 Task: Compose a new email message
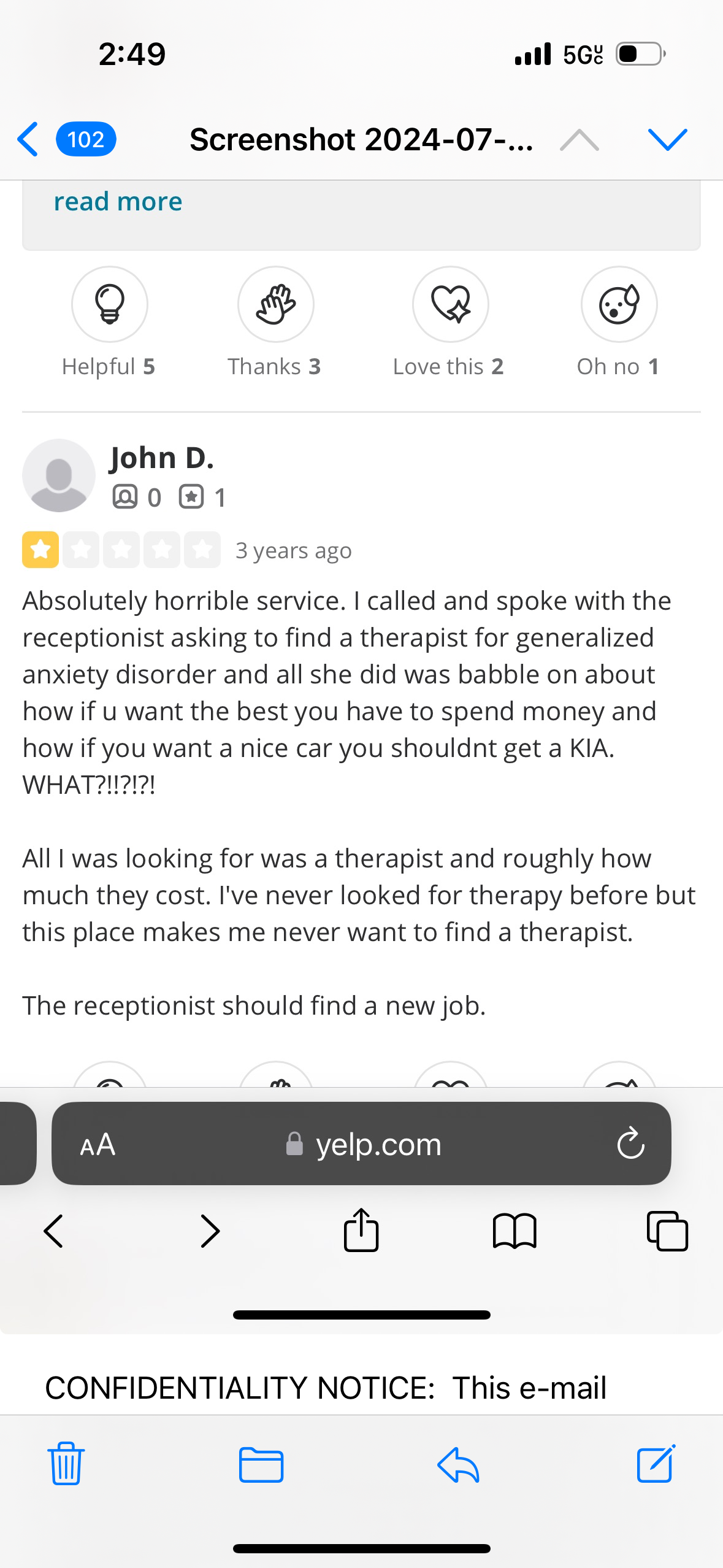click(656, 1463)
